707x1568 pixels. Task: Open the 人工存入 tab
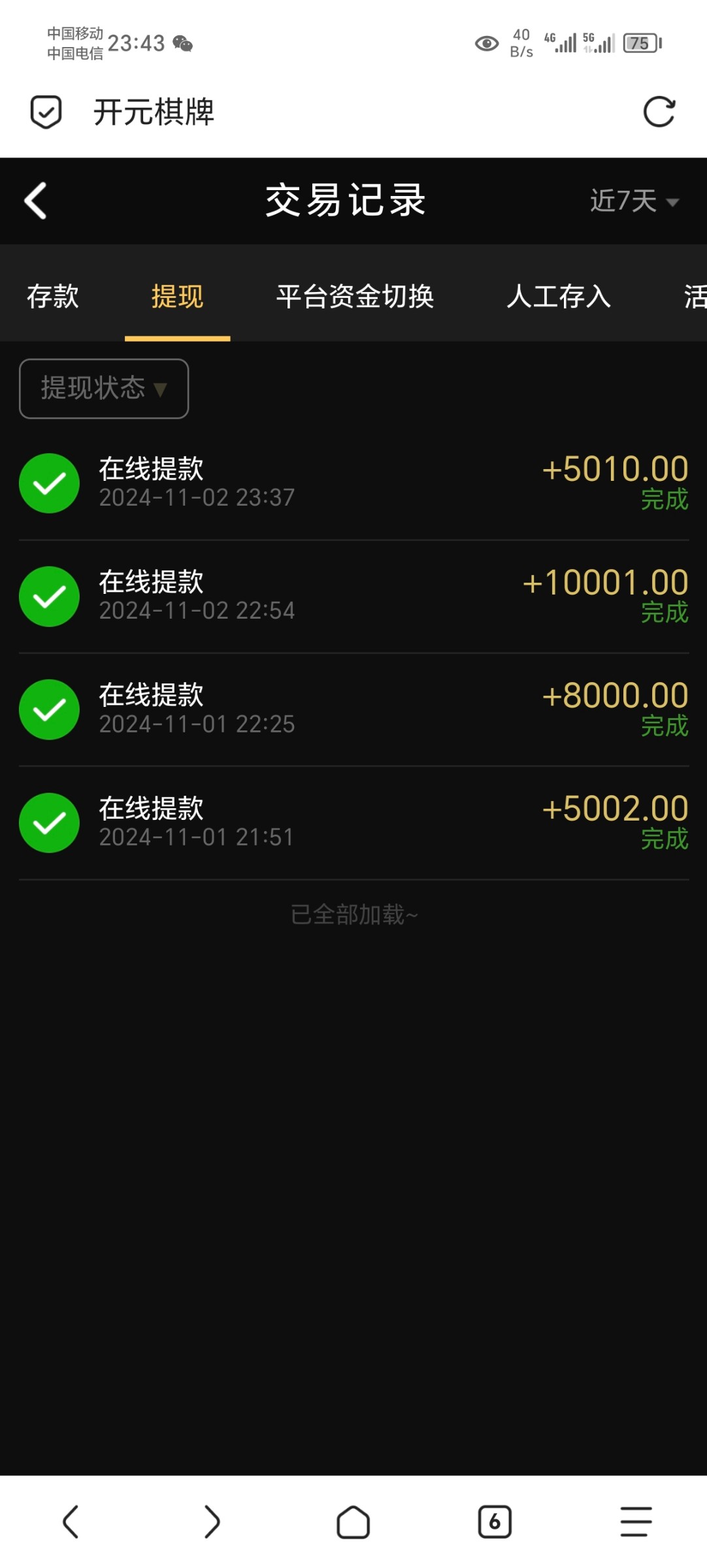coord(559,296)
